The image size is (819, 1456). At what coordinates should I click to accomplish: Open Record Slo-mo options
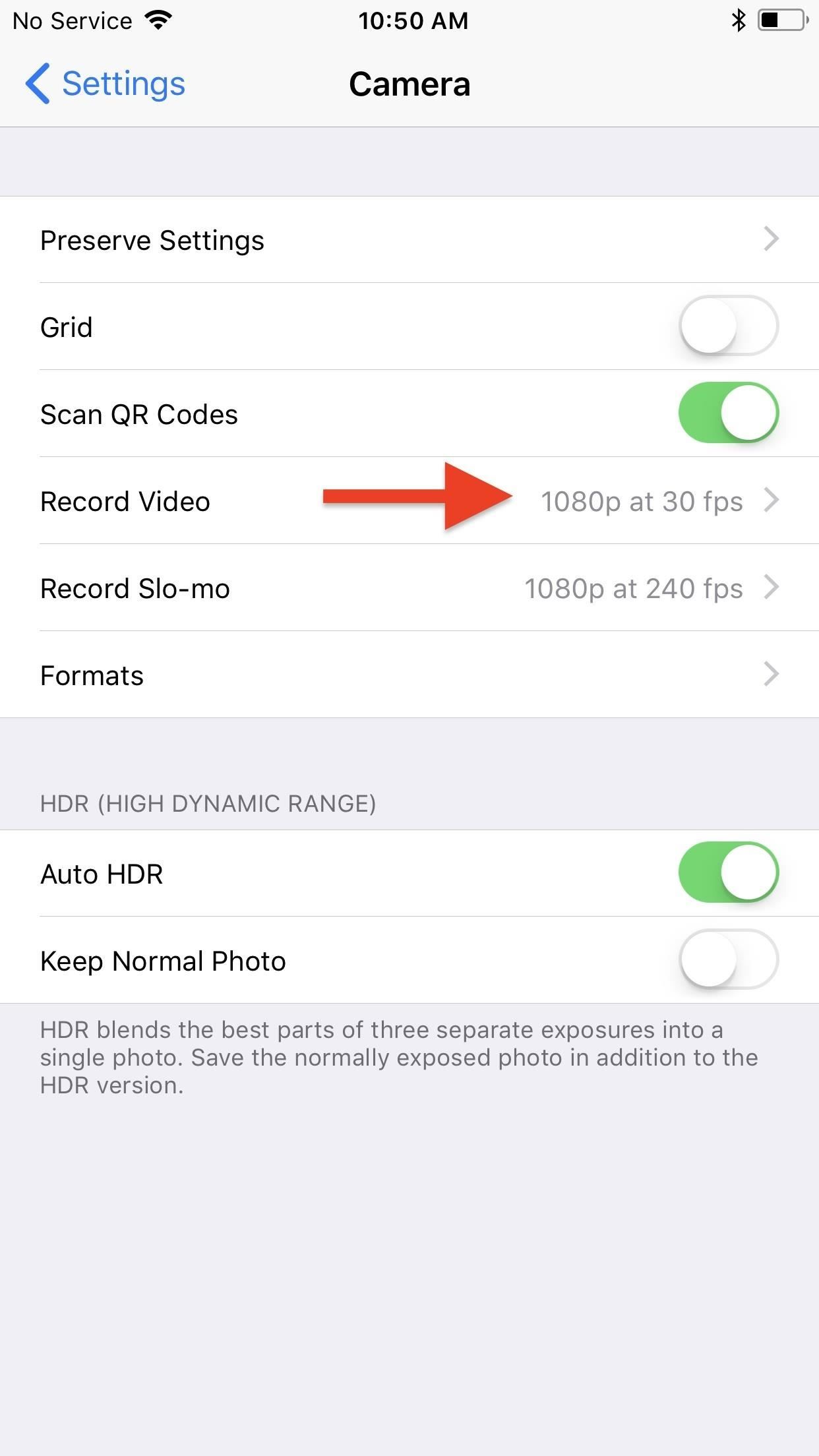409,588
